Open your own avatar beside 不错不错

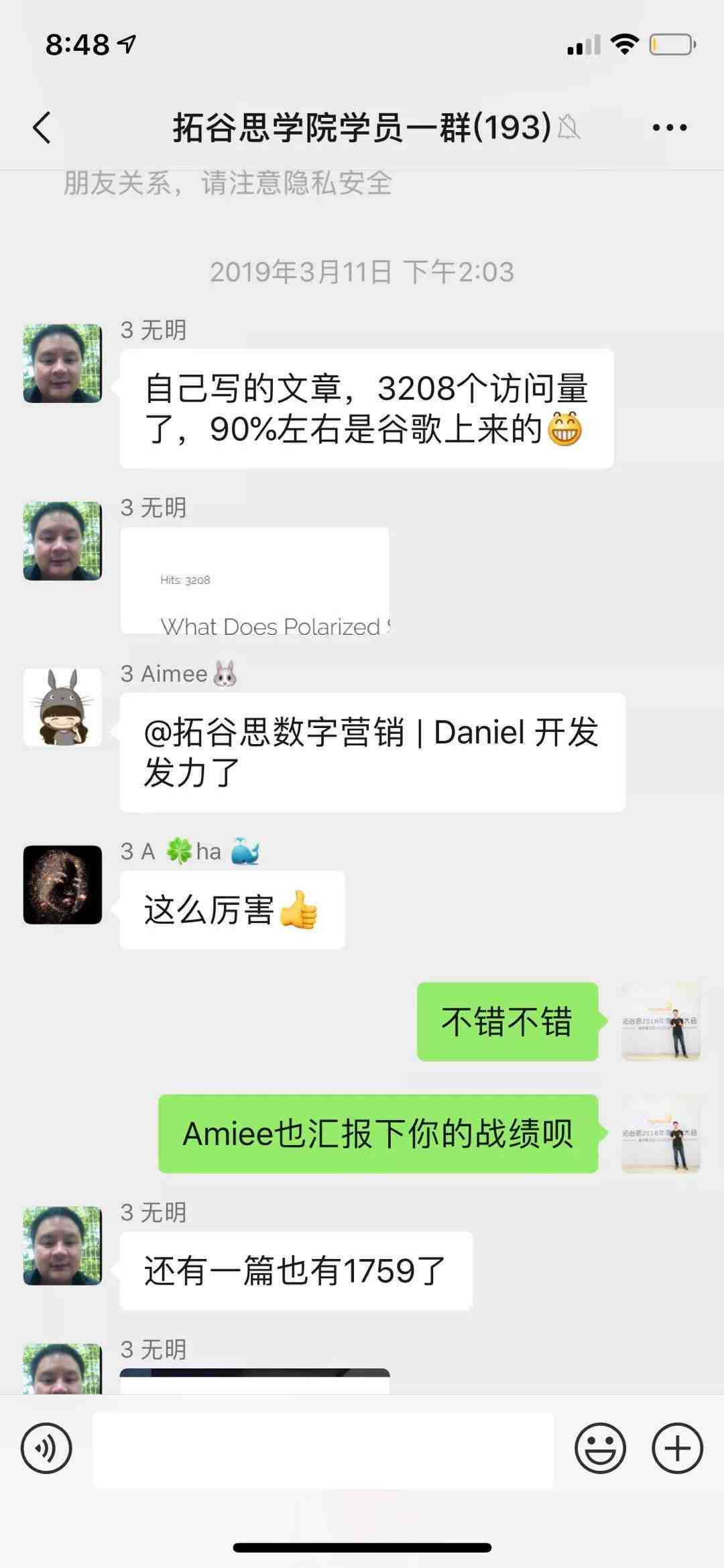661,1022
